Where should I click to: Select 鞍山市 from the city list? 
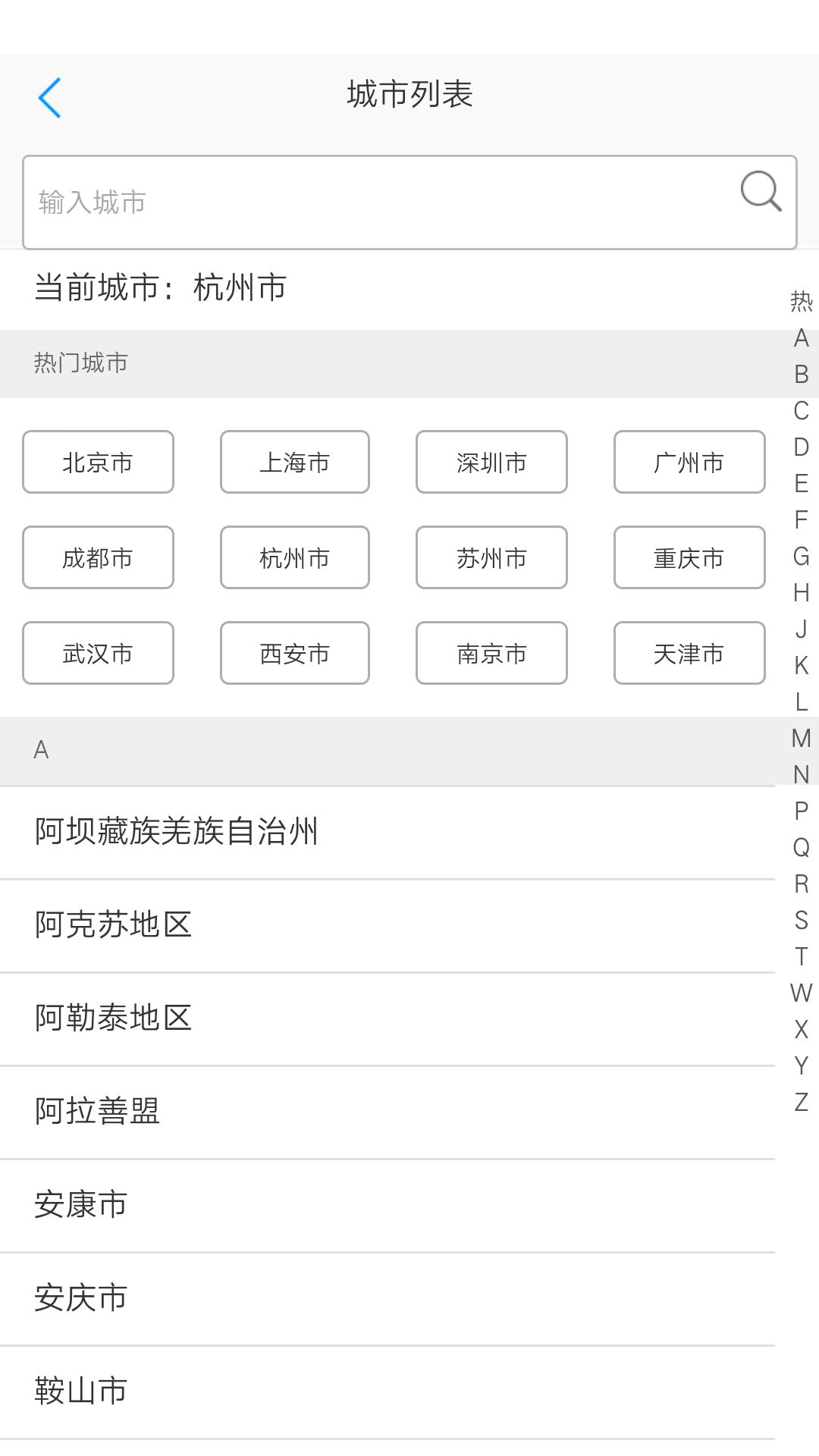coord(80,1391)
